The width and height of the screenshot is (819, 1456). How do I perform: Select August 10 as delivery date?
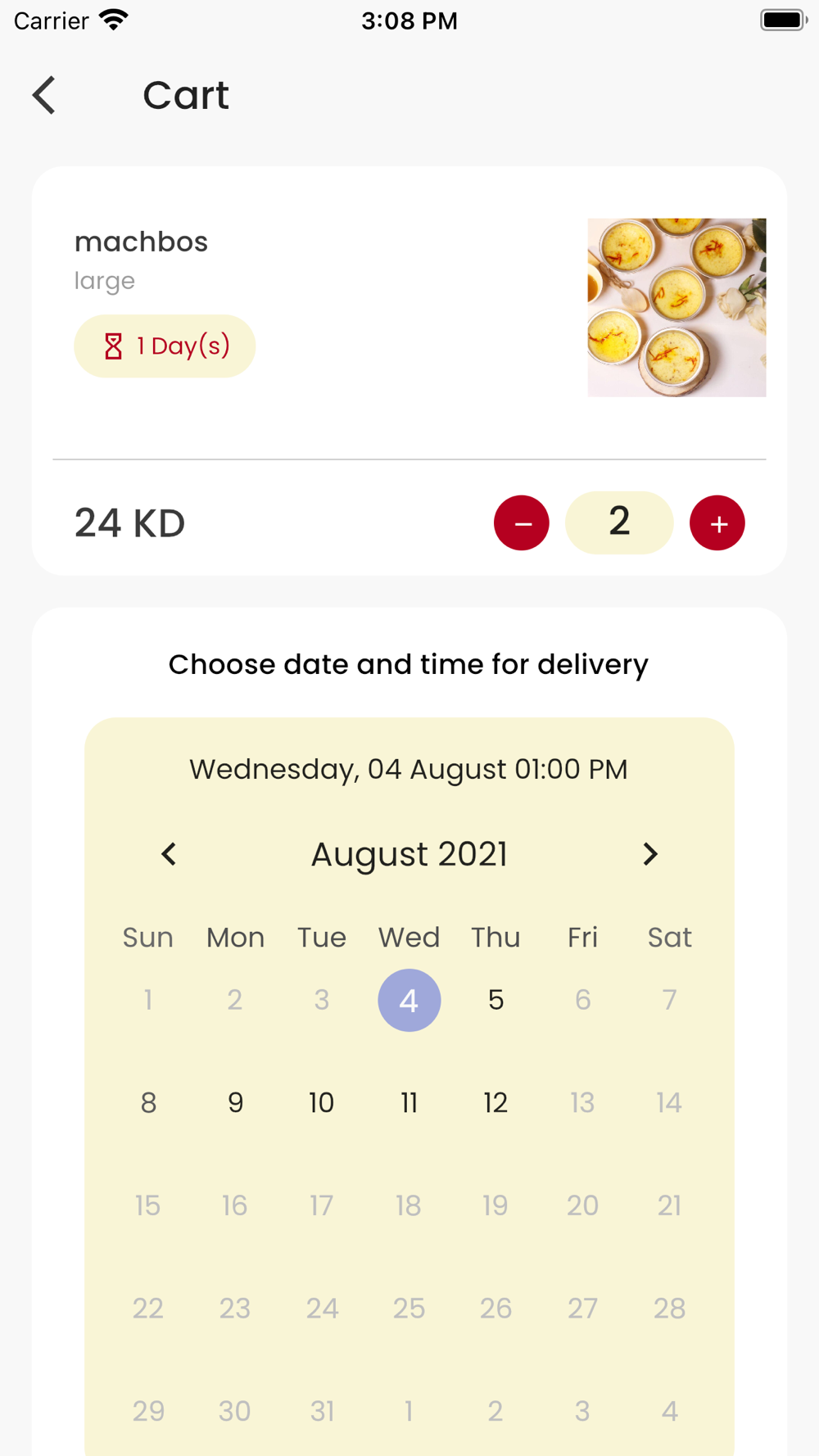(x=322, y=1103)
